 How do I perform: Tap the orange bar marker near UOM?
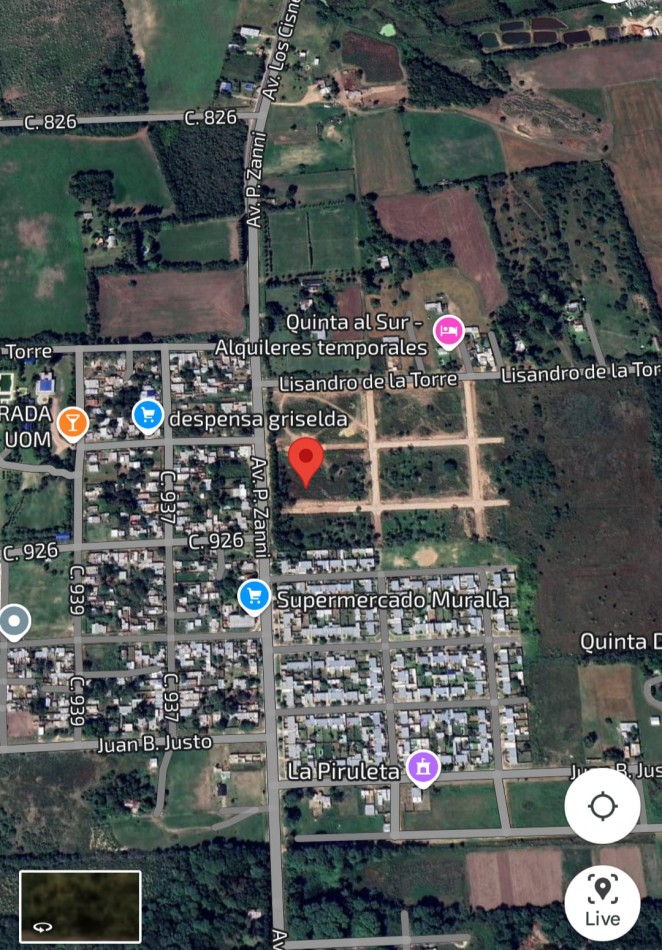(71, 422)
